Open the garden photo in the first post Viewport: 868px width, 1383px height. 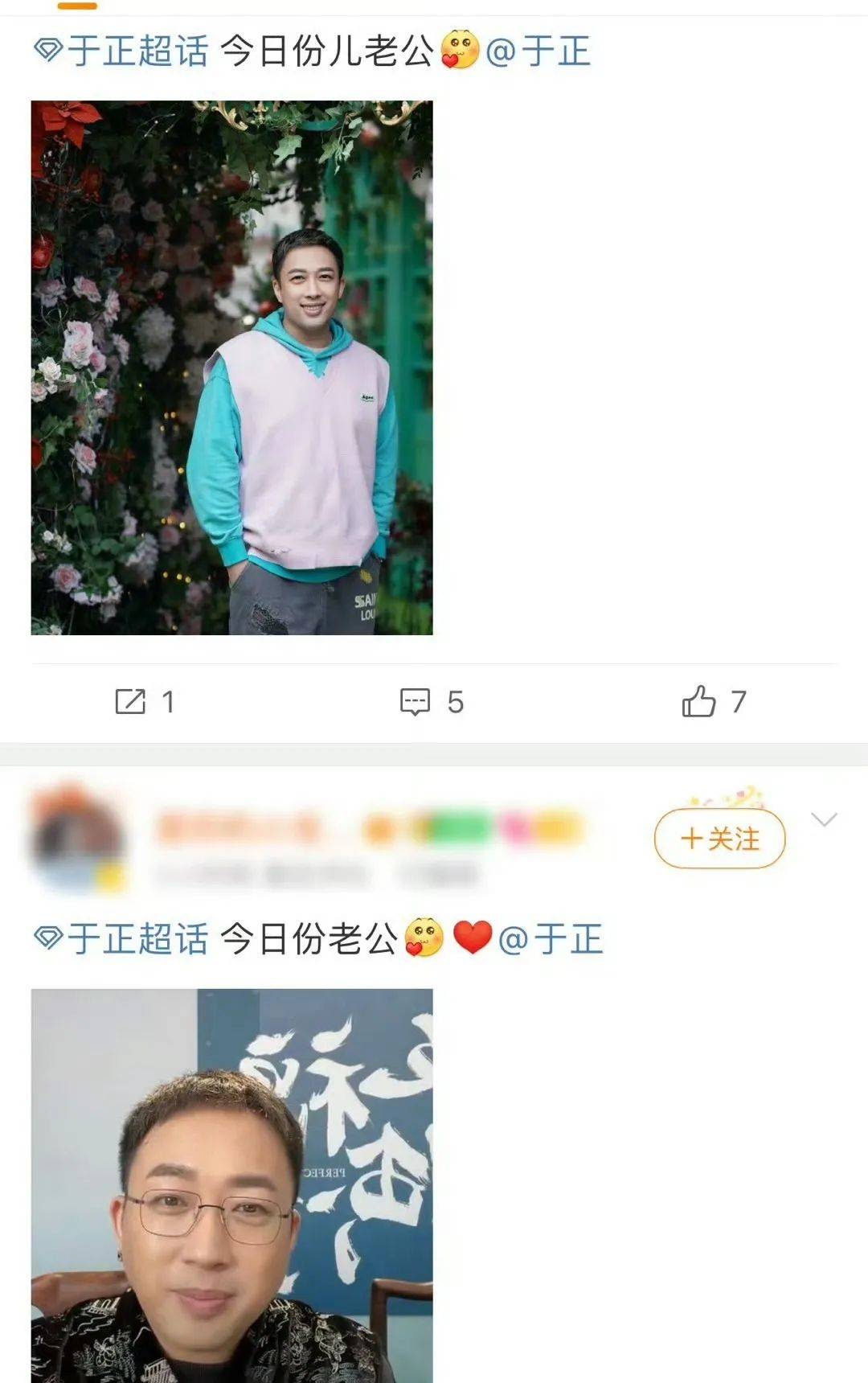(231, 367)
